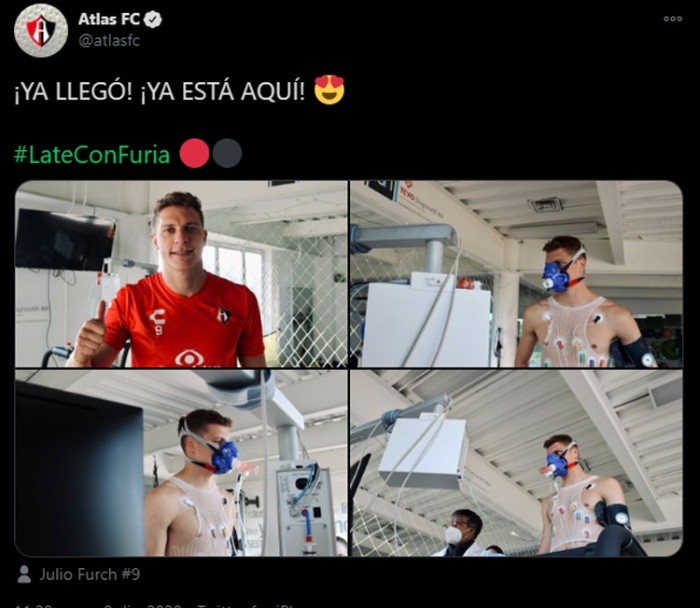The width and height of the screenshot is (700, 608).
Task: View photo with masked doctor seated below player
Action: [x=515, y=463]
